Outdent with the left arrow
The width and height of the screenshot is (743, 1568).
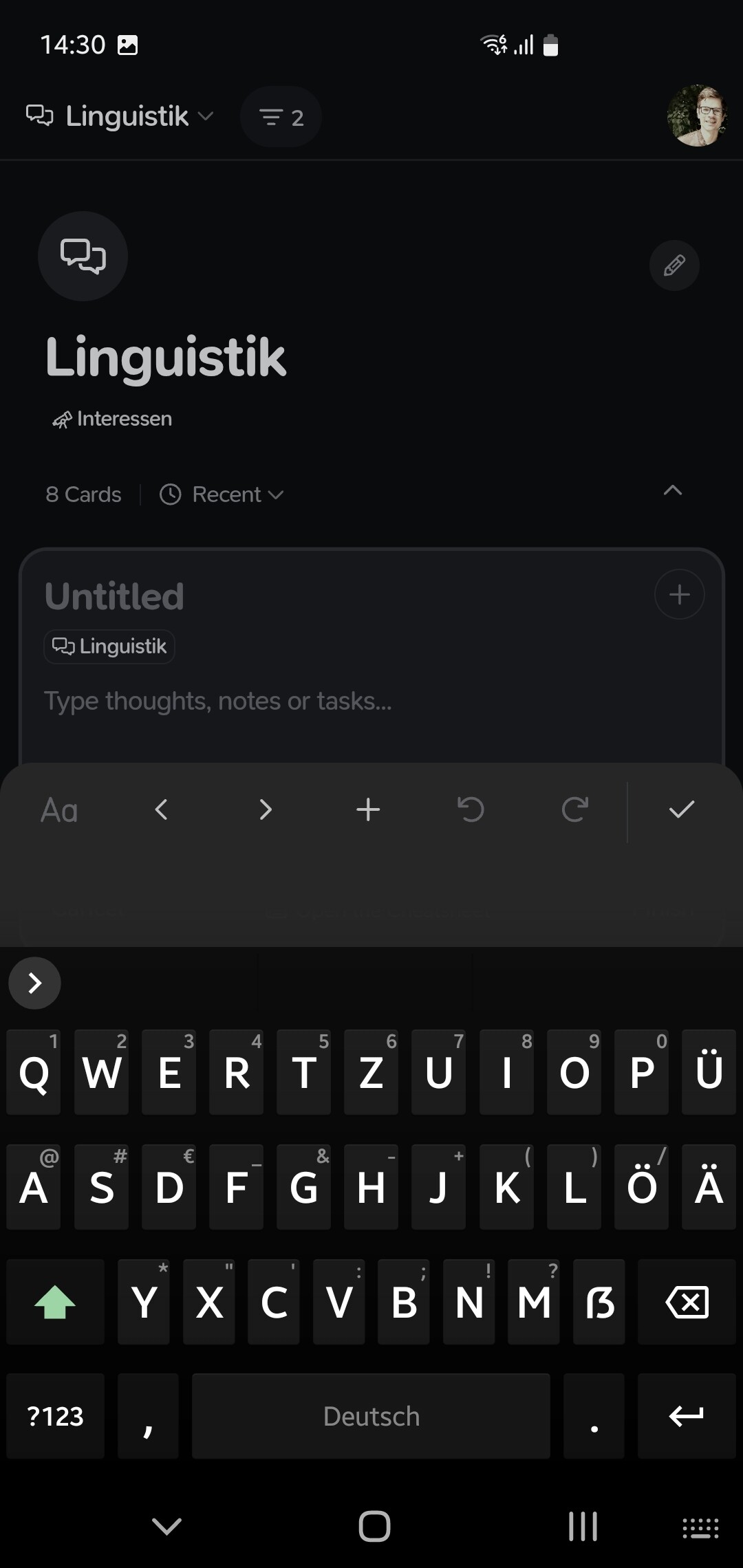point(162,810)
